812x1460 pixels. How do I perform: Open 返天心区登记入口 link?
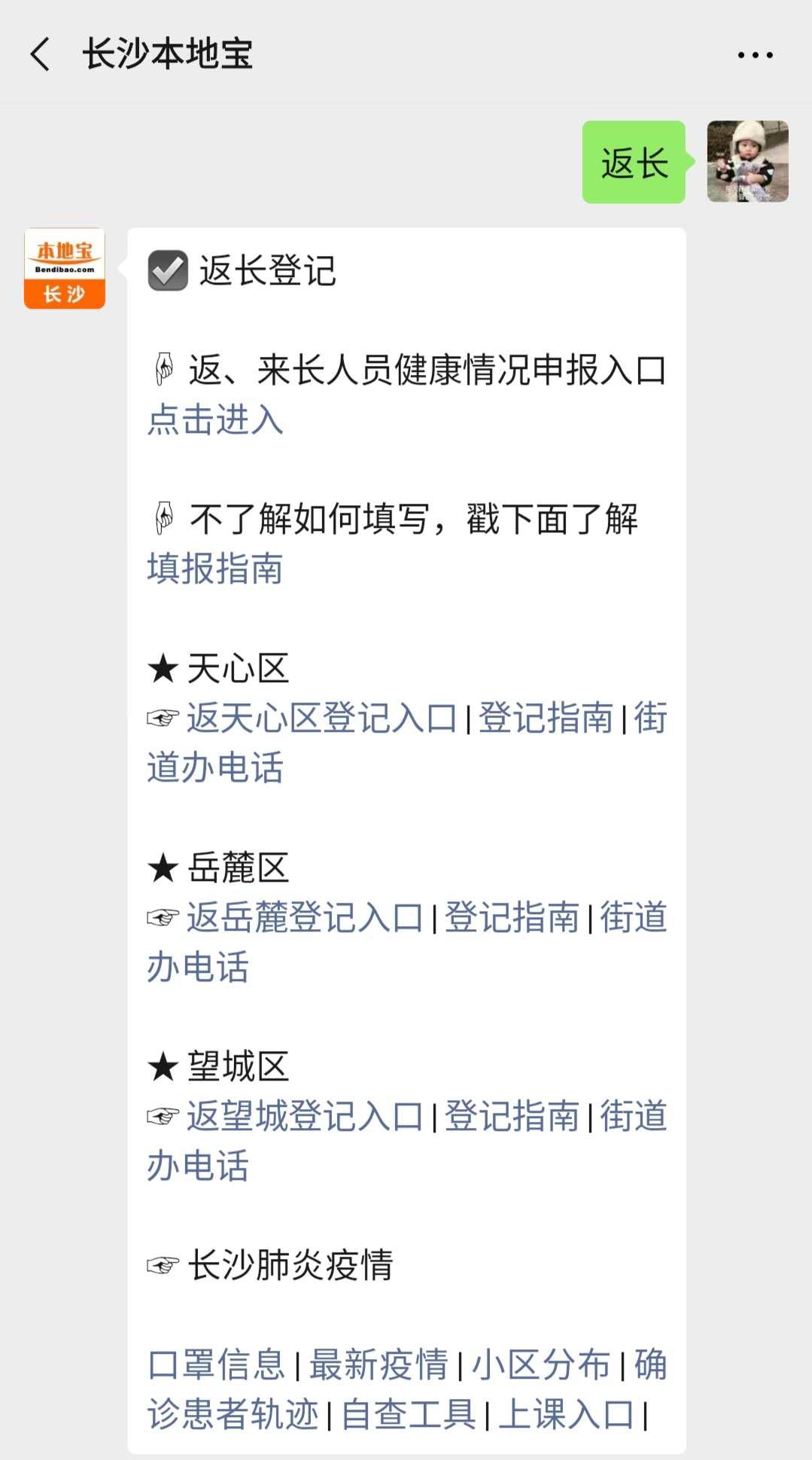[322, 718]
